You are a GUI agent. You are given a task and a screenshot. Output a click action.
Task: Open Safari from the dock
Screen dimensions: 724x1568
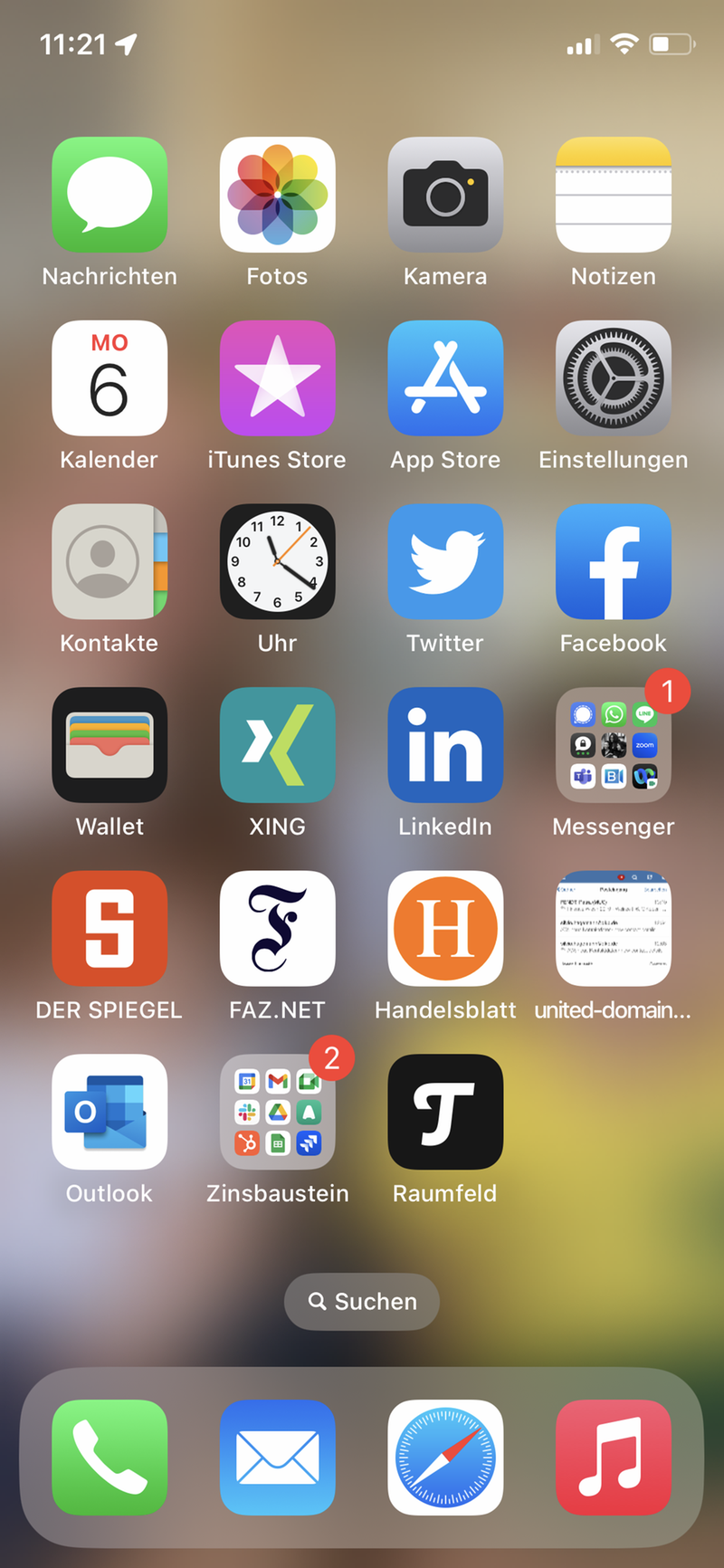[x=445, y=1458]
